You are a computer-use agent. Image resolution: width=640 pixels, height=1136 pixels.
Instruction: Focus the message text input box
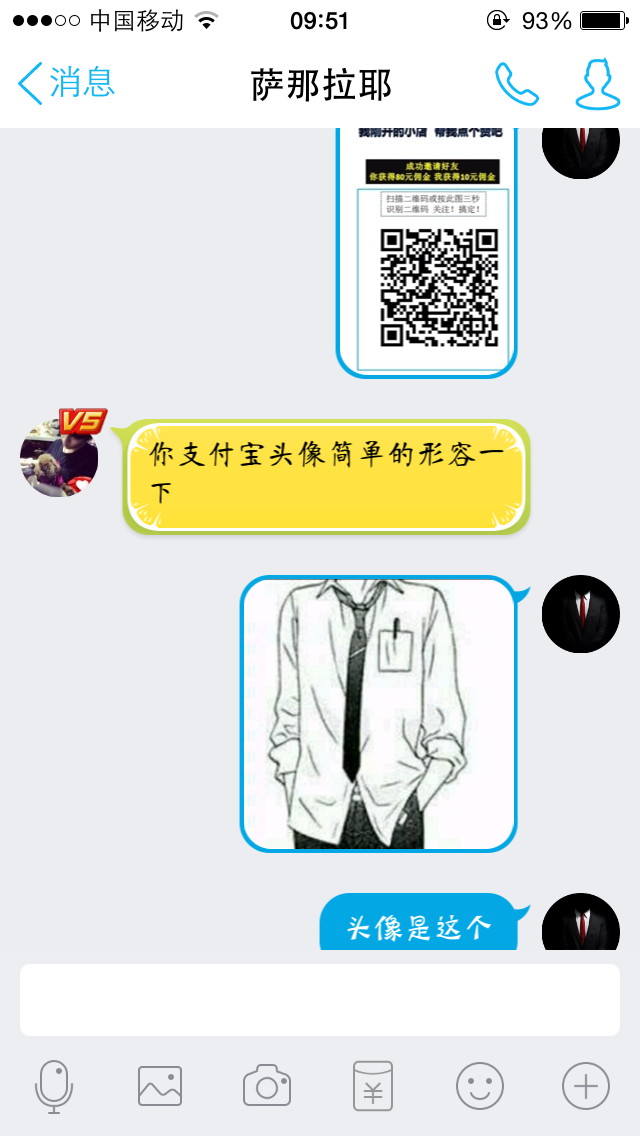[320, 1000]
